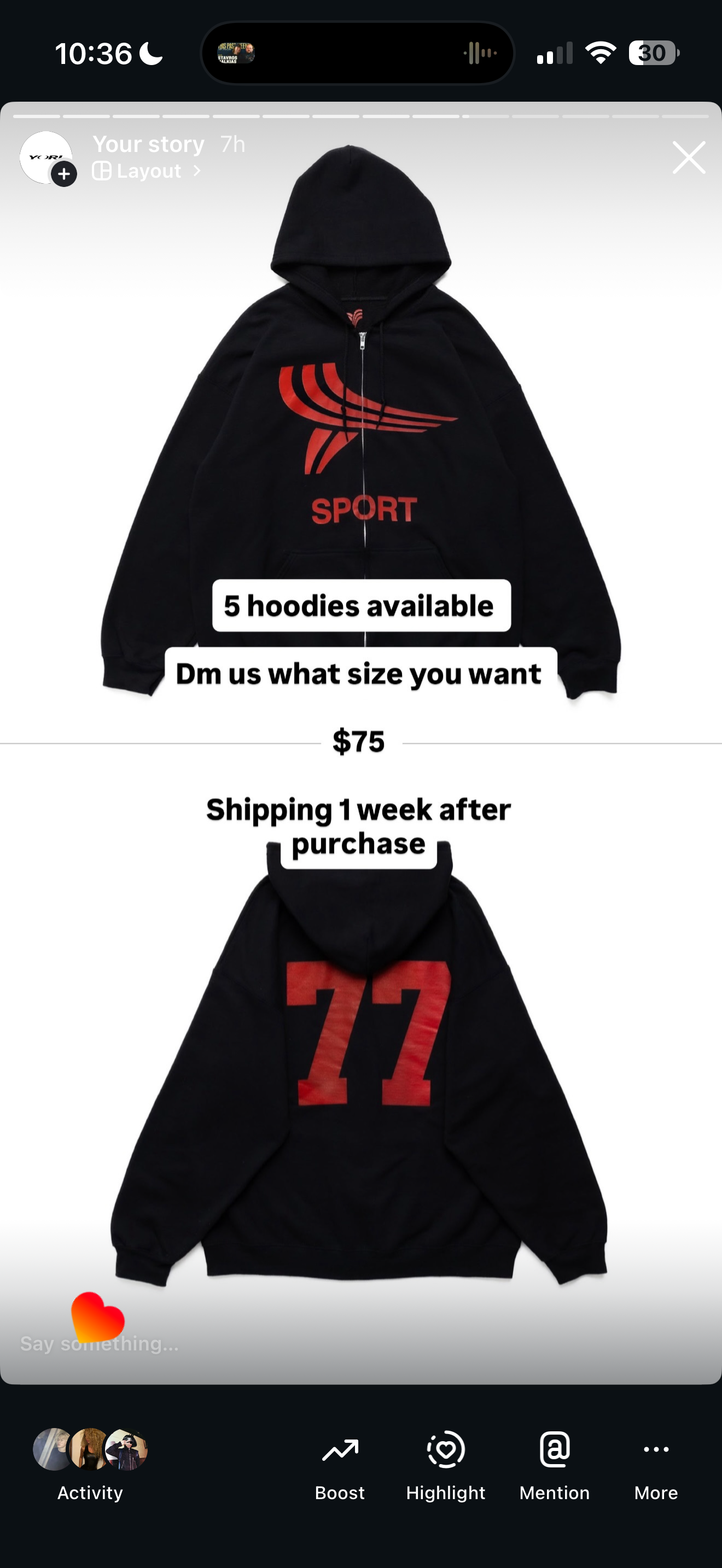Boost this story
Image resolution: width=722 pixels, height=1568 pixels.
click(x=340, y=1465)
